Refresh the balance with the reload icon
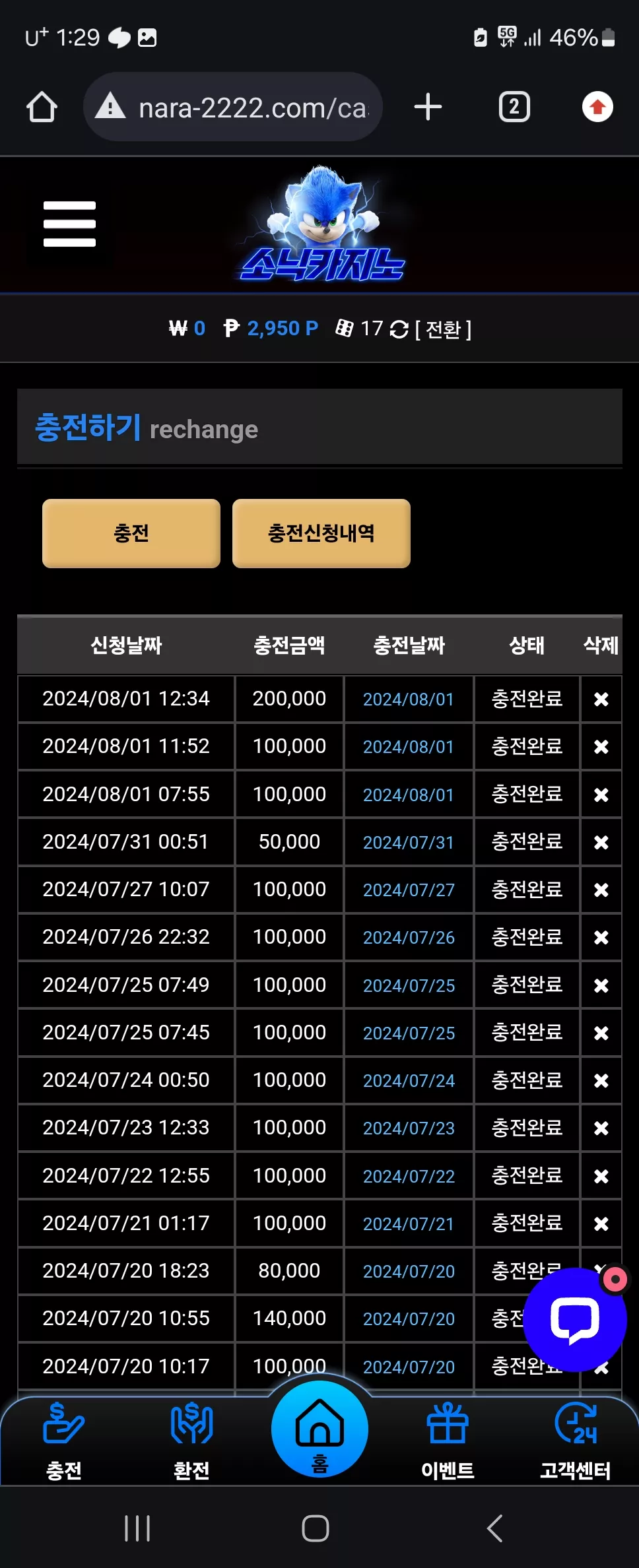Screen dimensions: 639x1568 [399, 329]
